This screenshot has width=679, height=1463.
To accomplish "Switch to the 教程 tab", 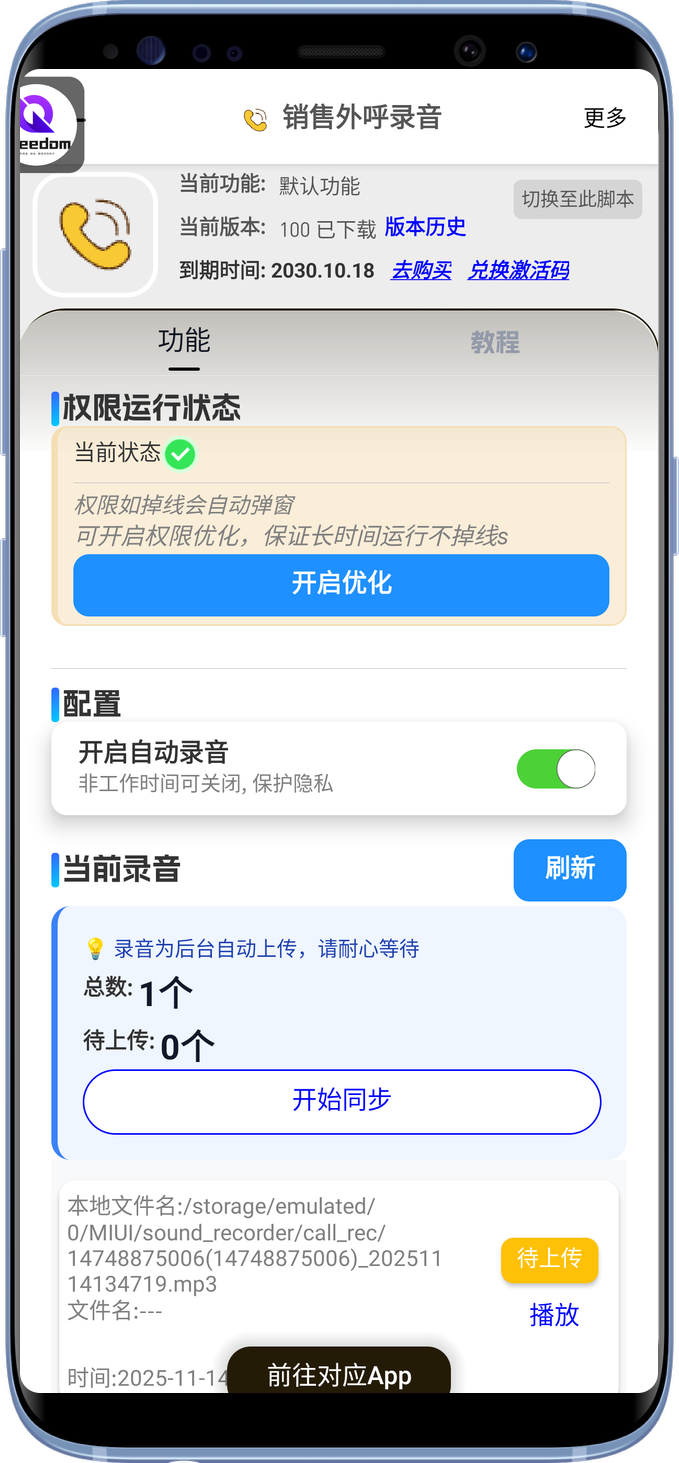I will coord(495,343).
